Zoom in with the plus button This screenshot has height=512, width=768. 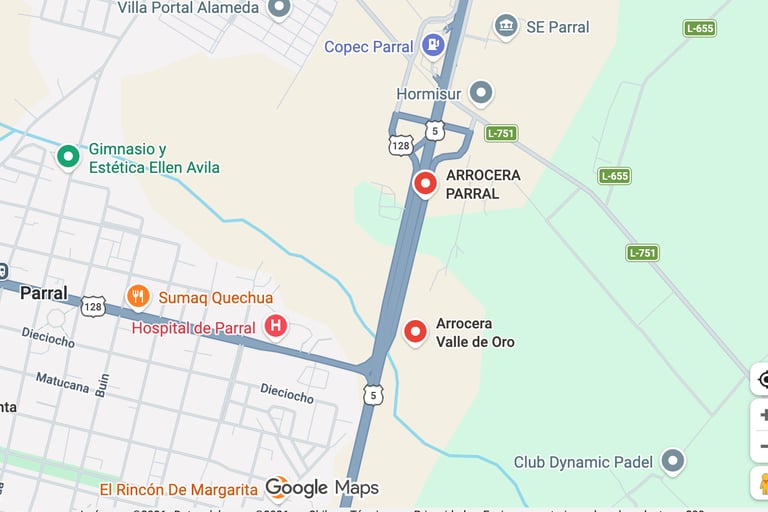tap(761, 415)
